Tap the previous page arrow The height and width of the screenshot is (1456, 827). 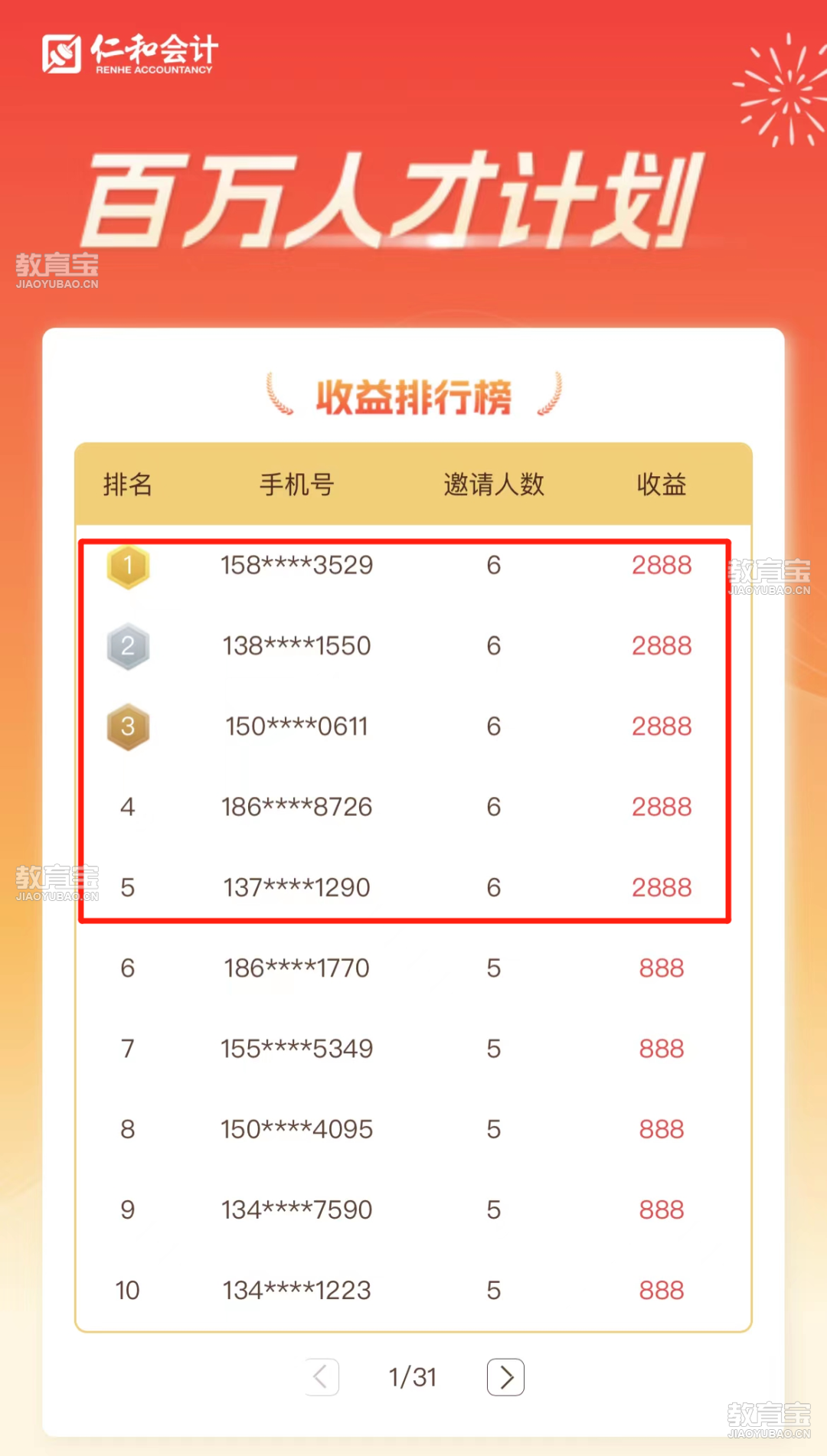pyautogui.click(x=322, y=1377)
